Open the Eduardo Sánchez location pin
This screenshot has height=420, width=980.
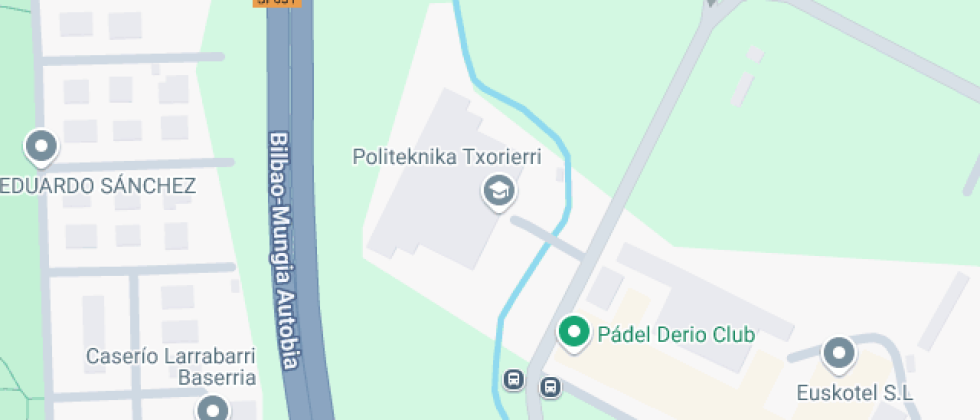[x=41, y=147]
